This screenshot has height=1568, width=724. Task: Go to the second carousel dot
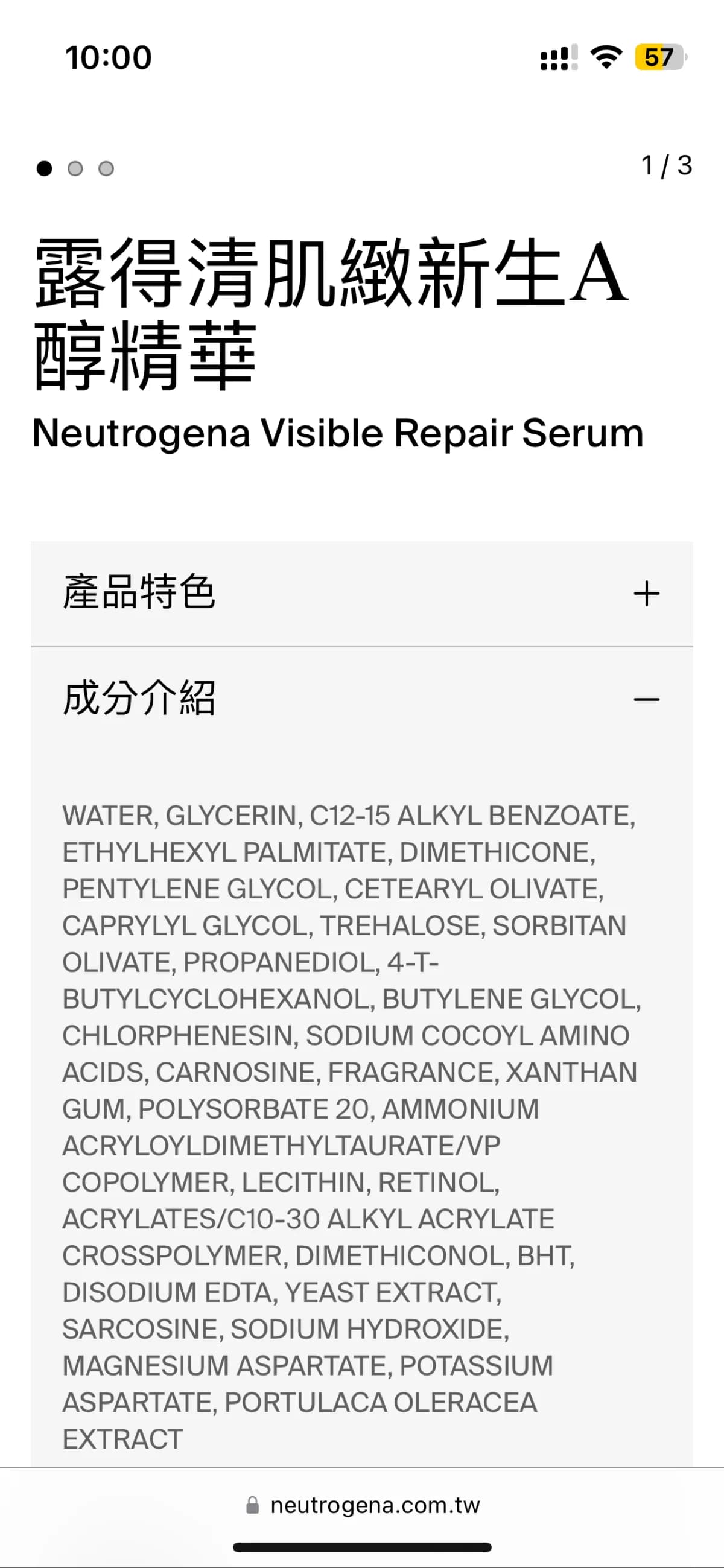click(75, 168)
